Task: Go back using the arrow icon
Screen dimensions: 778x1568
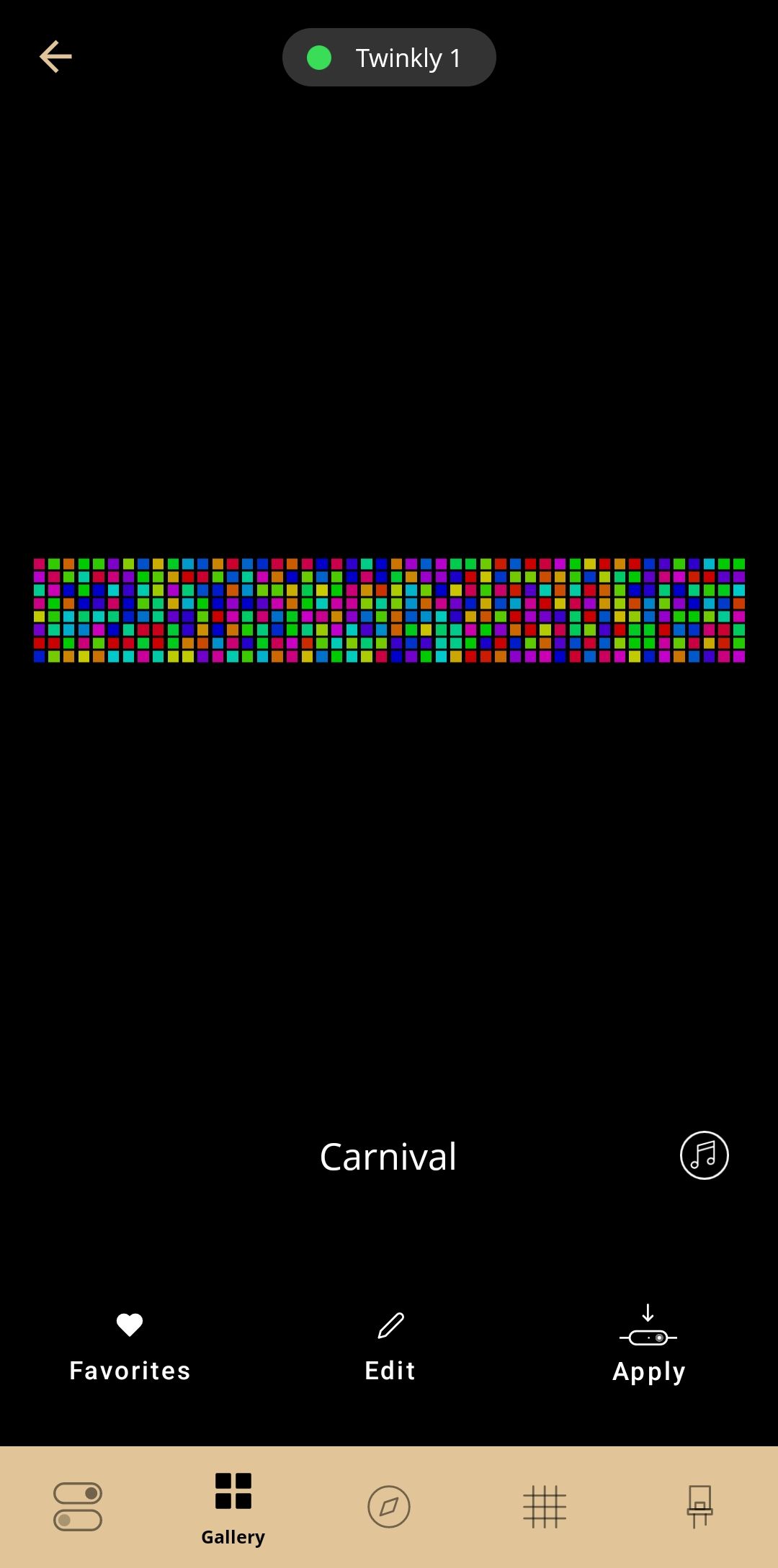Action: [55, 58]
